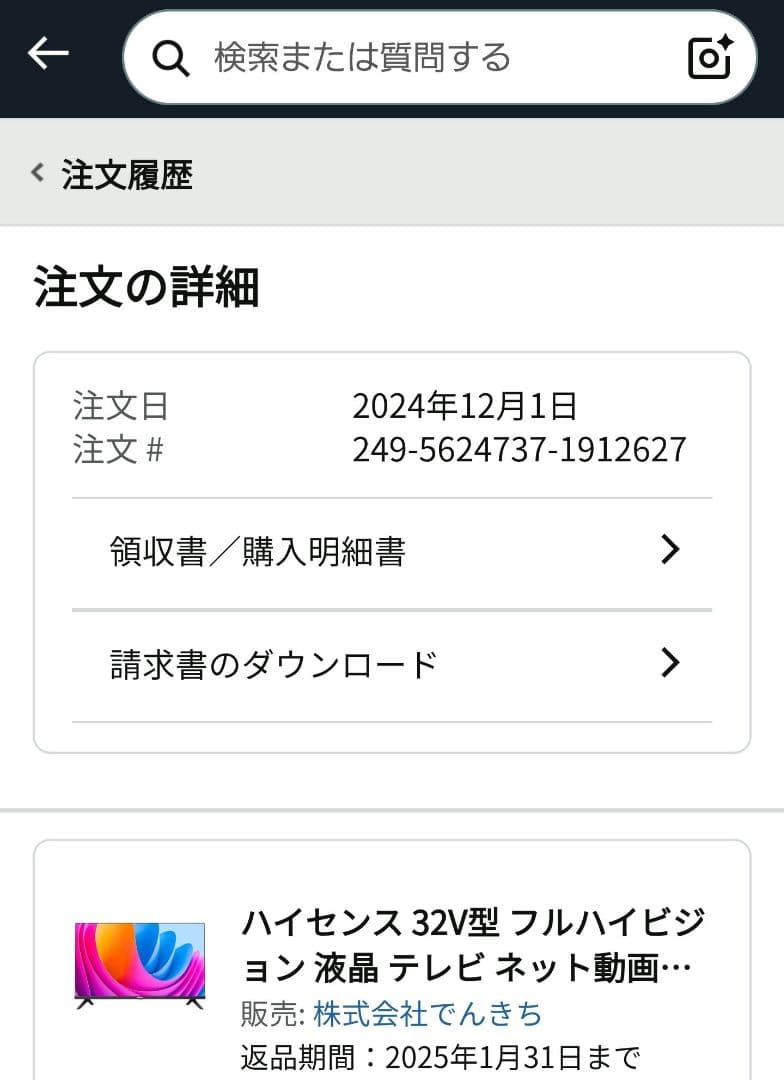784x1080 pixels.
Task: Tap the chevron on the 領収書／購入明細書 row
Action: [672, 550]
